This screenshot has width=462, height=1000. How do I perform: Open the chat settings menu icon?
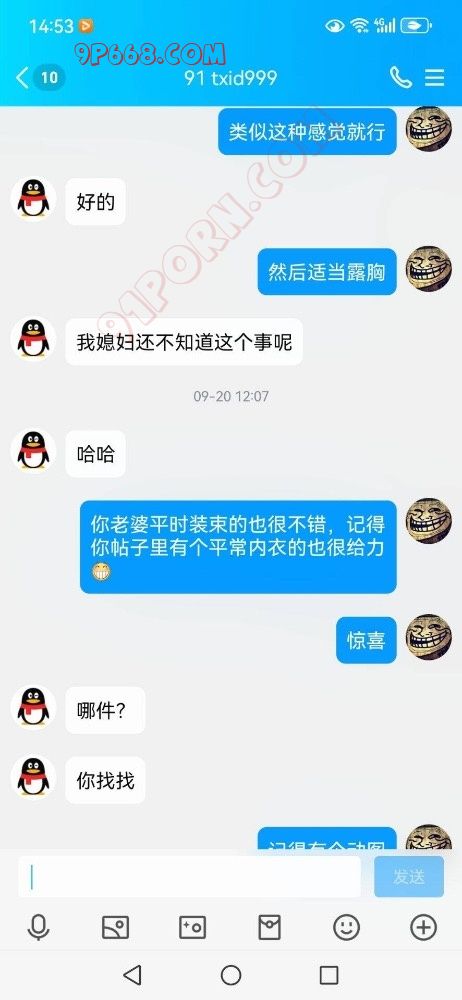point(435,78)
